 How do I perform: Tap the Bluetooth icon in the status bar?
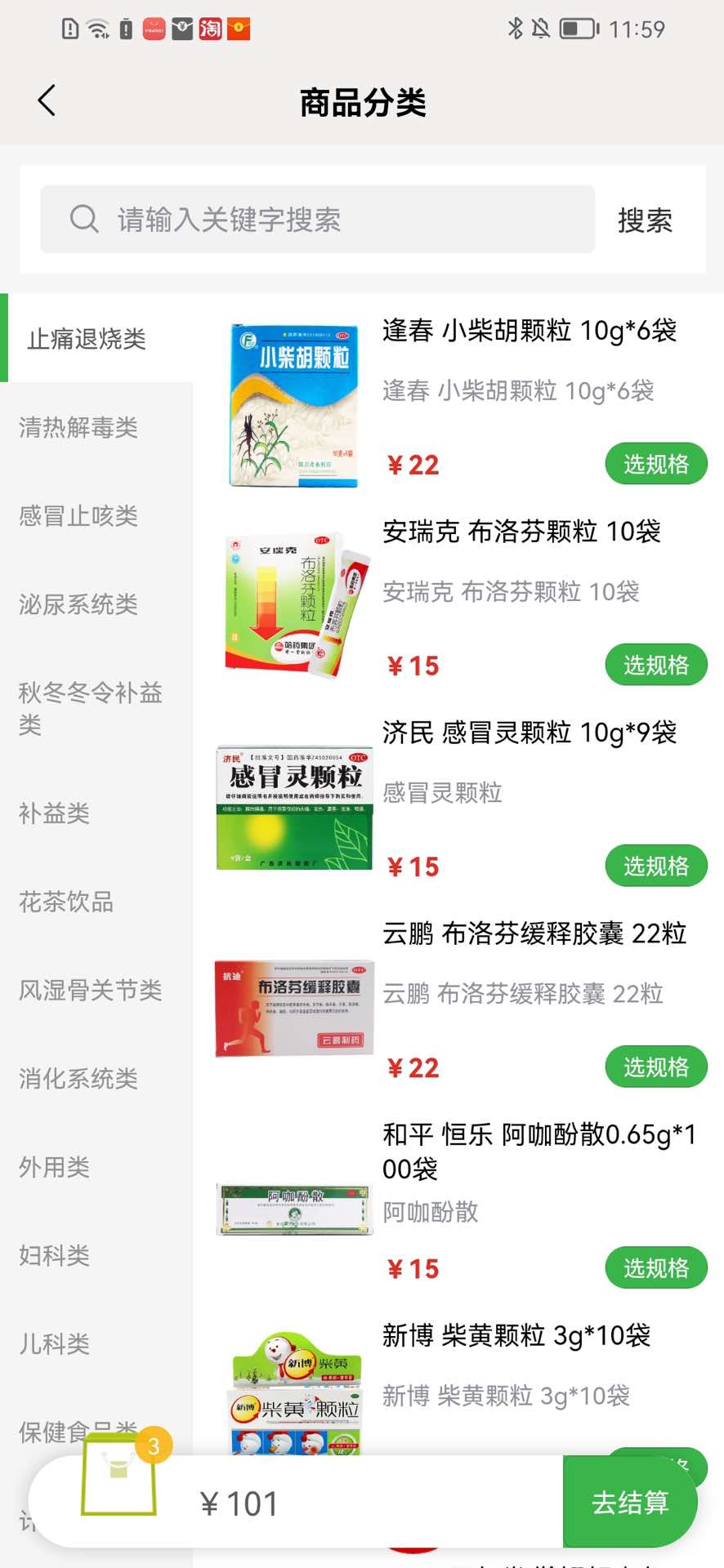pyautogui.click(x=515, y=28)
